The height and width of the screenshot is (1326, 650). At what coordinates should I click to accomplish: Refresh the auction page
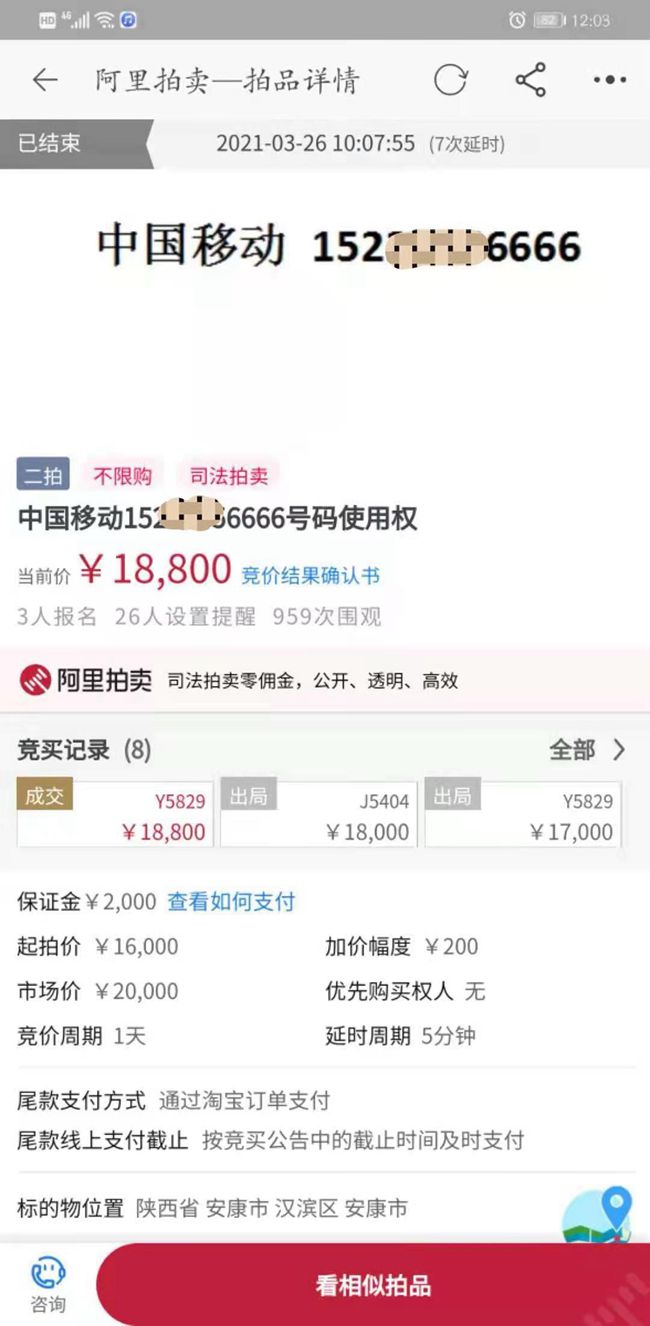click(x=451, y=81)
